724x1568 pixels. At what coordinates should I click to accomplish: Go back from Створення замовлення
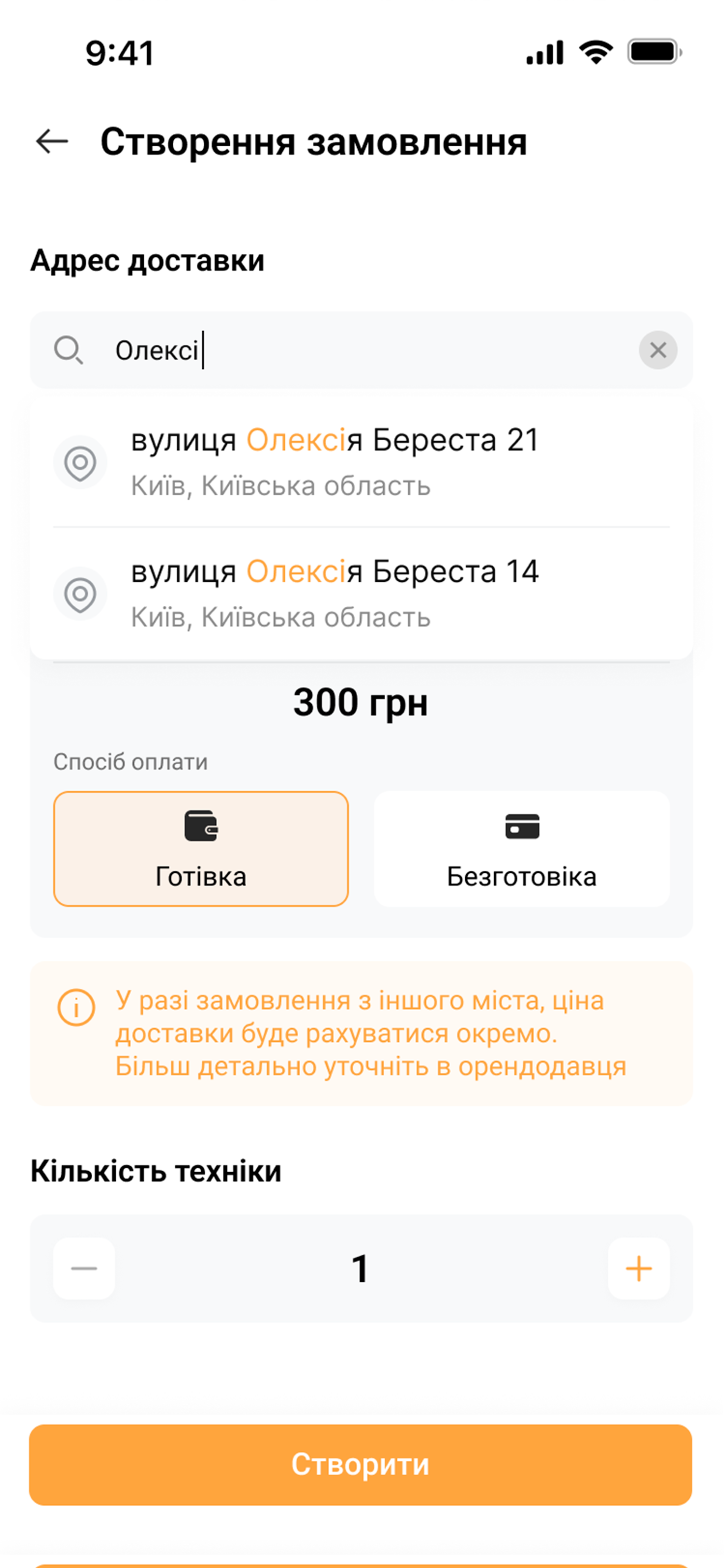click(x=52, y=141)
